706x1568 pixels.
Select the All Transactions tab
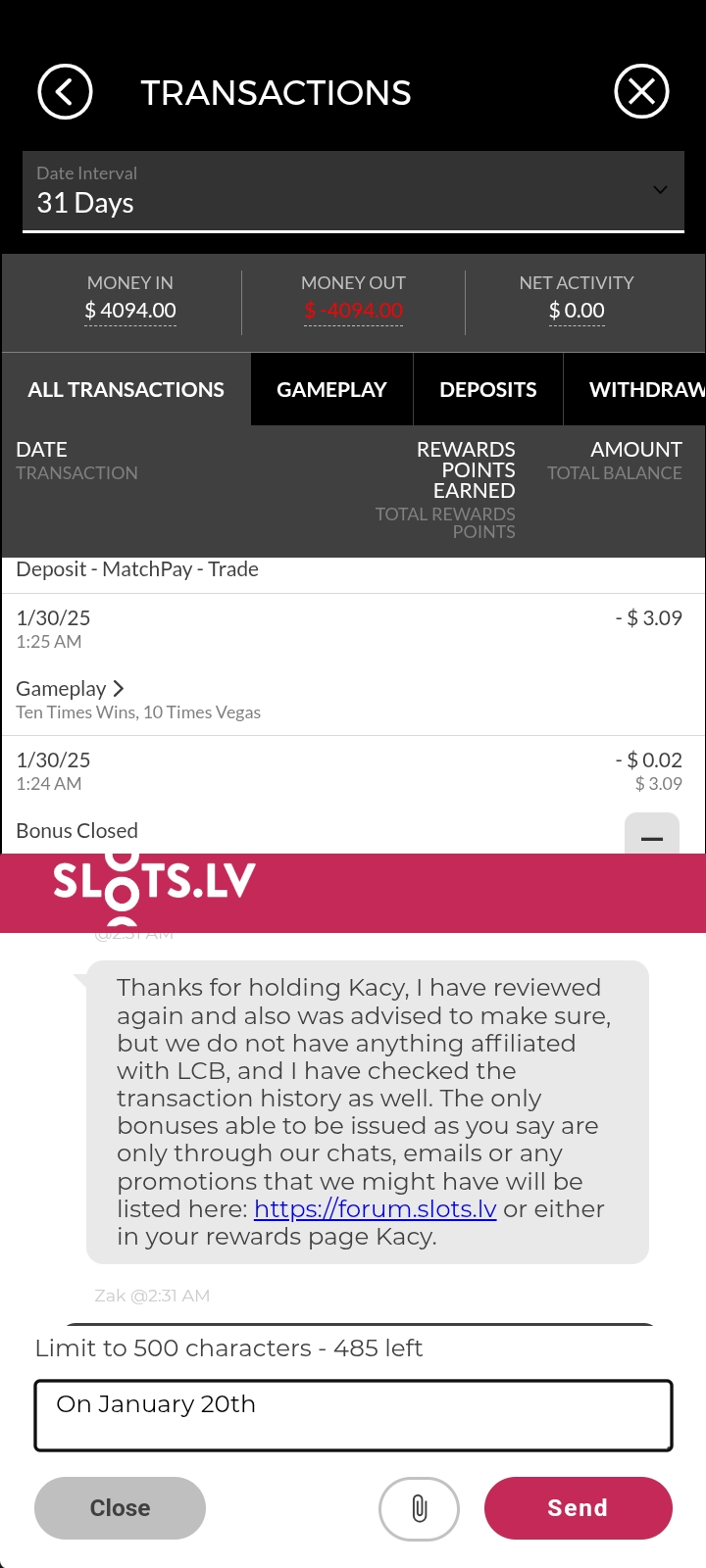pyautogui.click(x=126, y=389)
